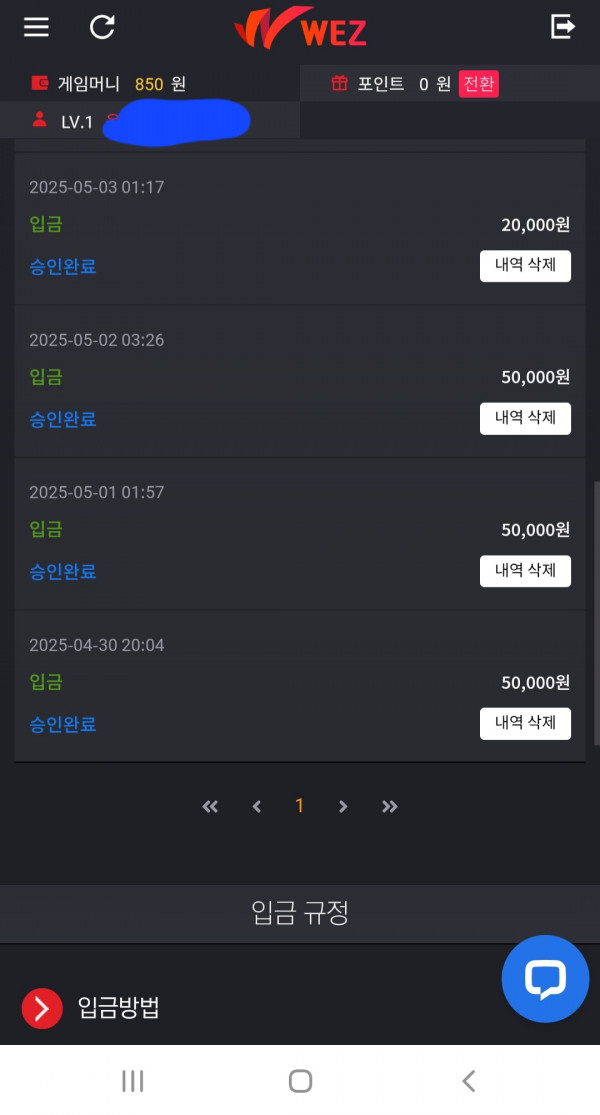Viewport: 600px width, 1115px height.
Task: Open the hamburger menu
Action: (x=36, y=27)
